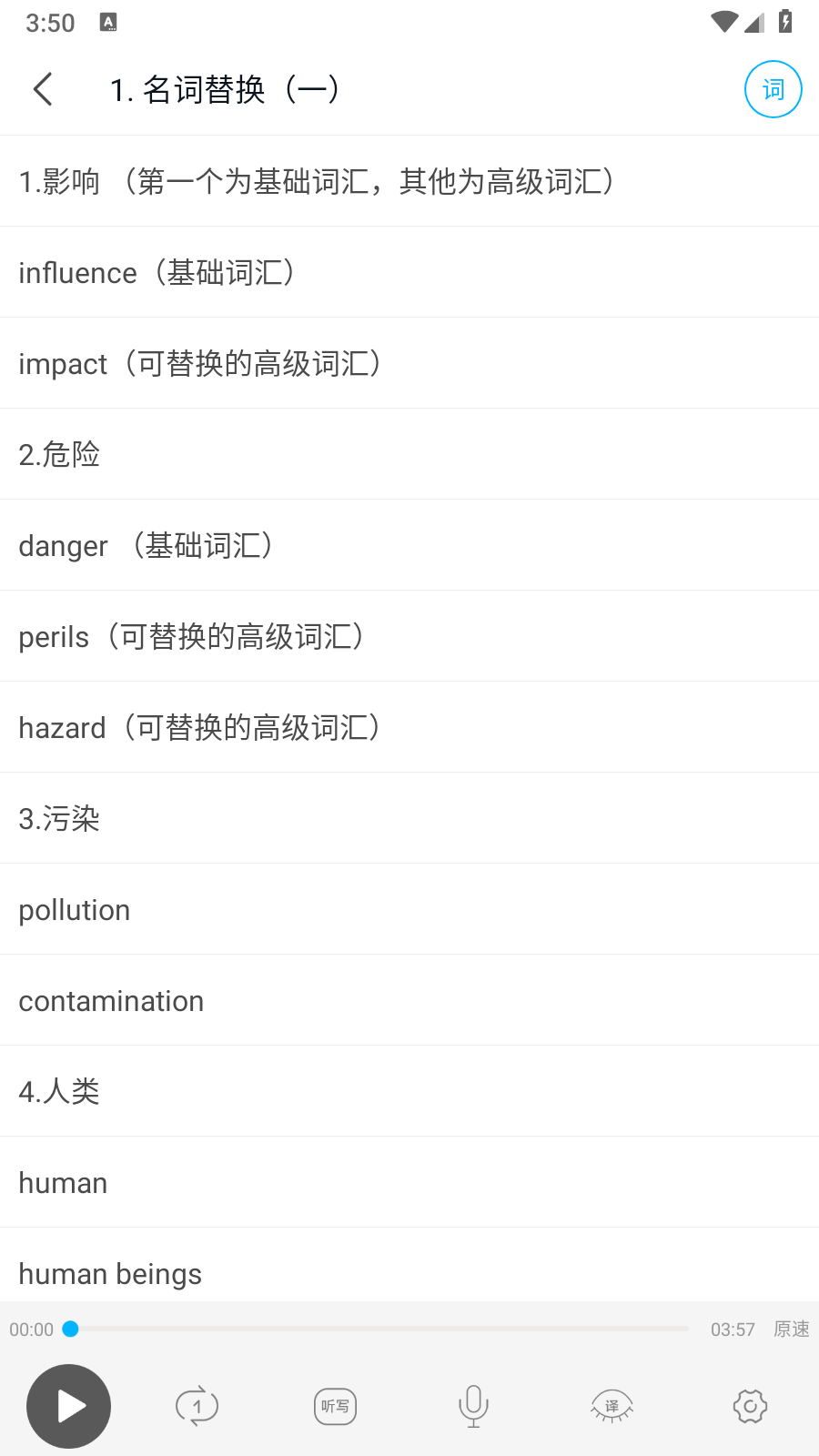The image size is (819, 1456).
Task: Toggle the 译 translation visibility icon
Action: click(612, 1406)
